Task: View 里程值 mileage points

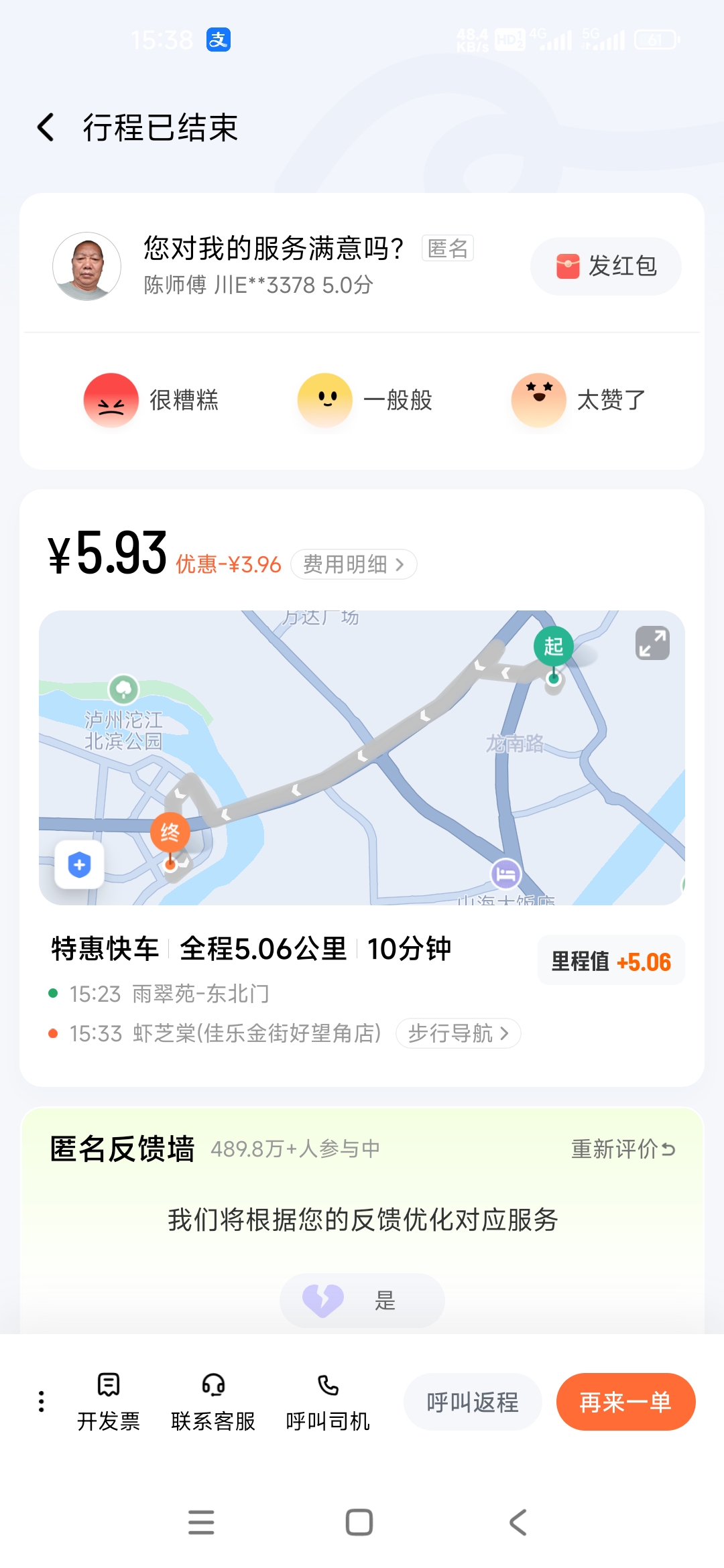Action: coord(611,962)
